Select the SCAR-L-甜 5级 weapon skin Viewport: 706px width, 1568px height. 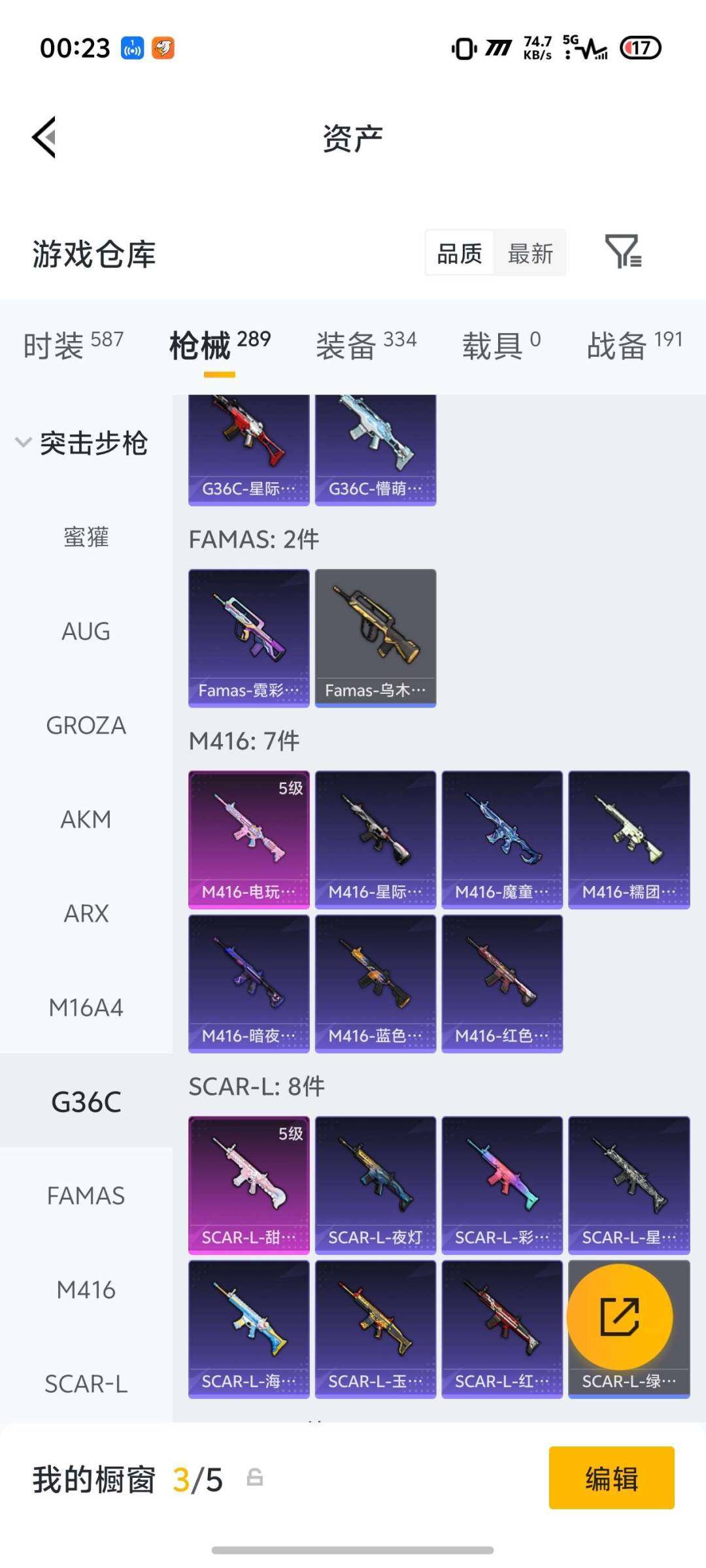248,1183
